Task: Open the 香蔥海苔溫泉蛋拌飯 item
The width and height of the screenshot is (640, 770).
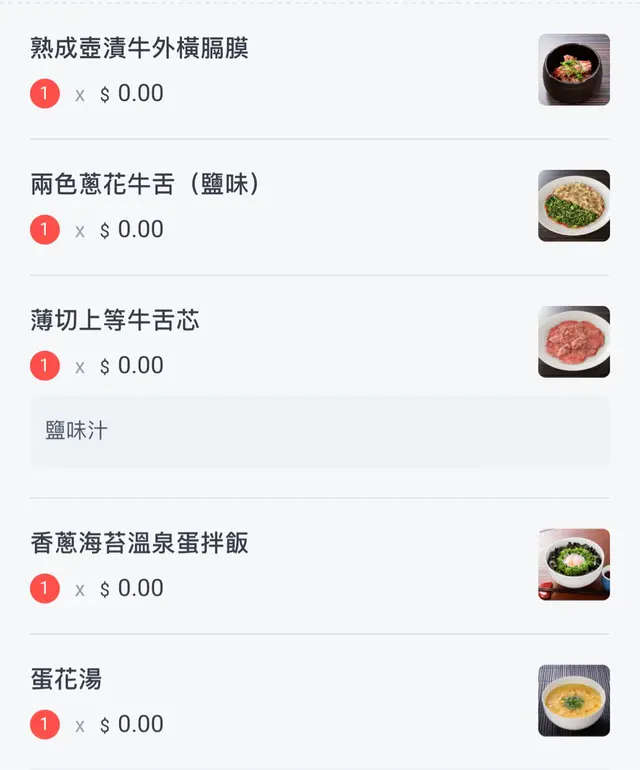Action: [x=140, y=544]
